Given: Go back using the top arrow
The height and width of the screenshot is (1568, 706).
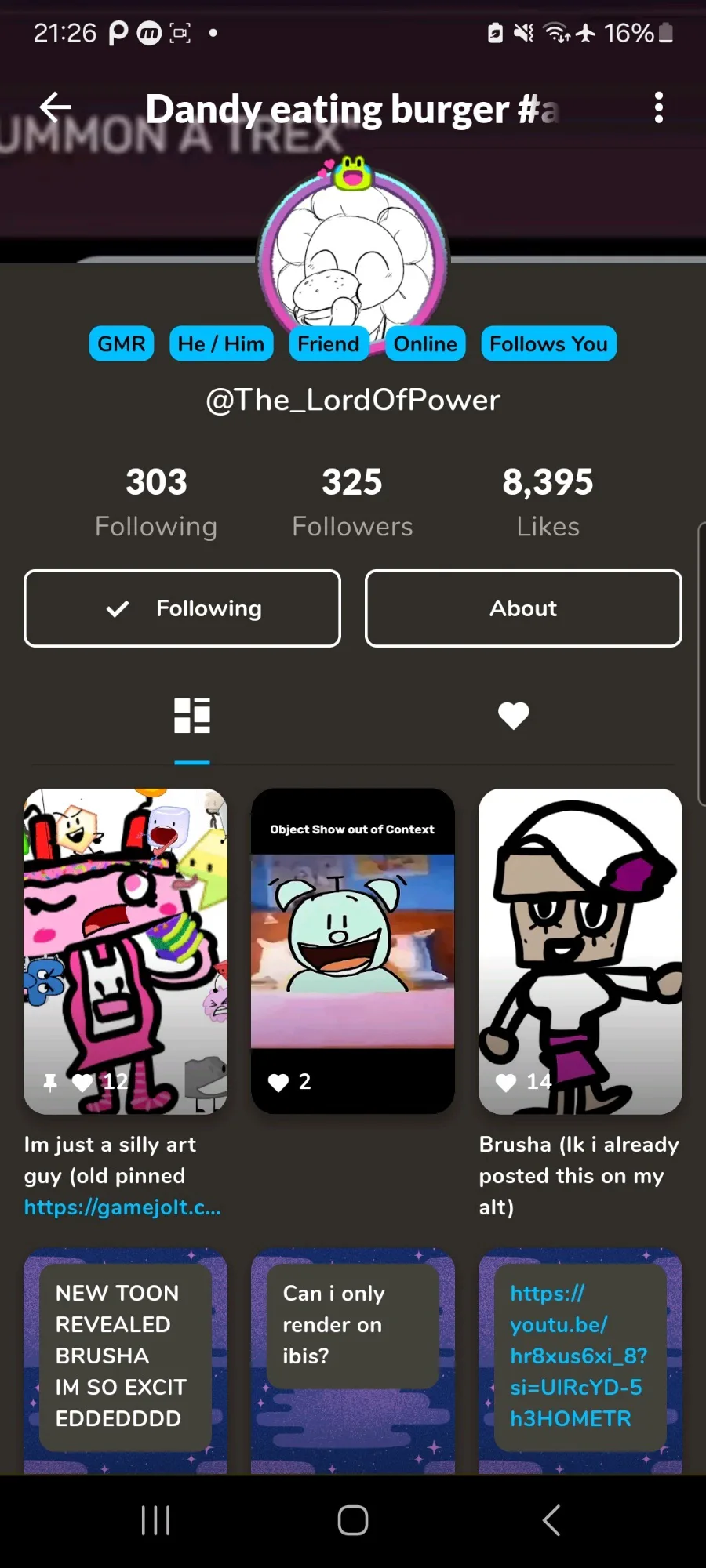Looking at the screenshot, I should click(55, 108).
